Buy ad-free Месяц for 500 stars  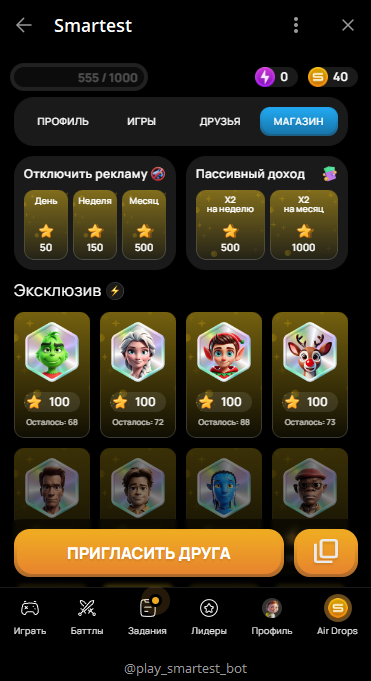(144, 225)
